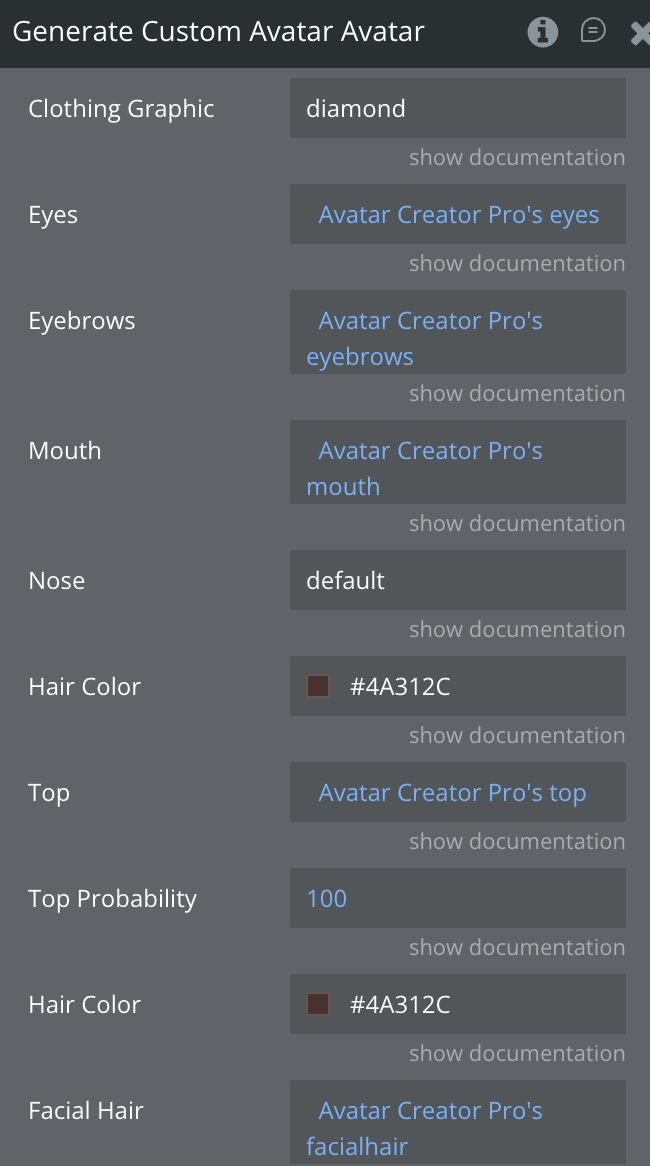Tap the Top Probability value 100
Screen dimensions: 650x1166
[457, 898]
